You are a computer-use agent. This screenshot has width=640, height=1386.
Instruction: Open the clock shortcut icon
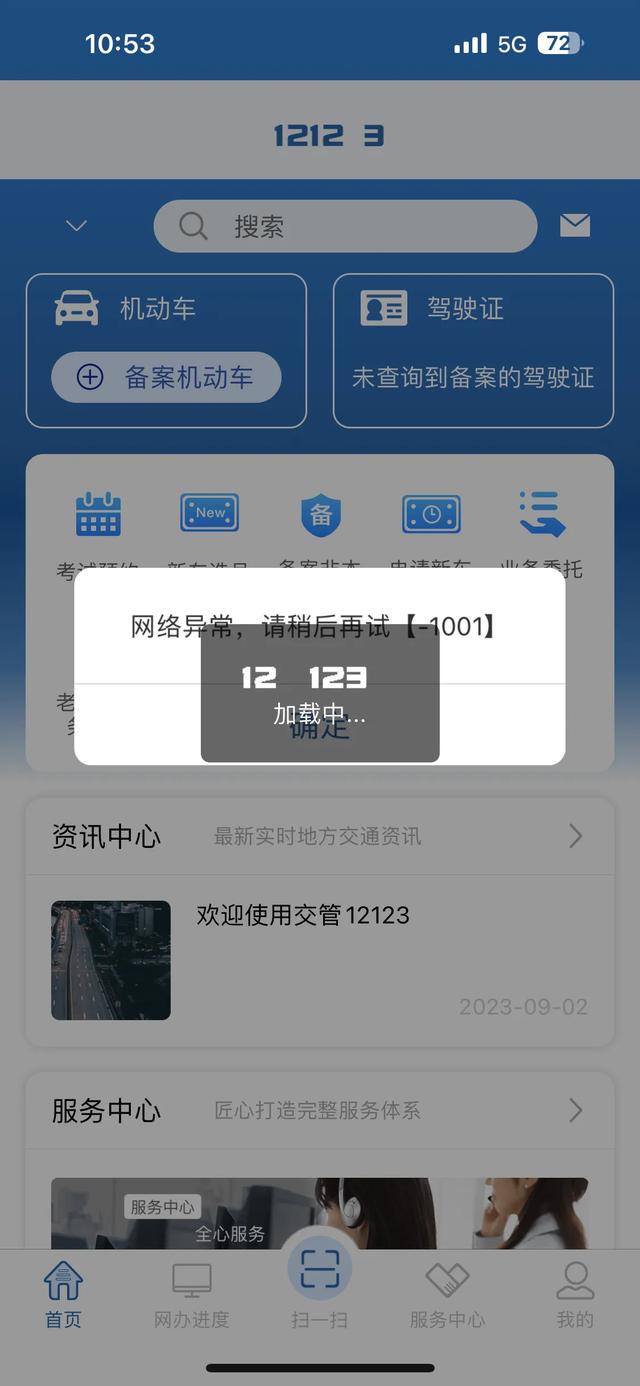(431, 514)
